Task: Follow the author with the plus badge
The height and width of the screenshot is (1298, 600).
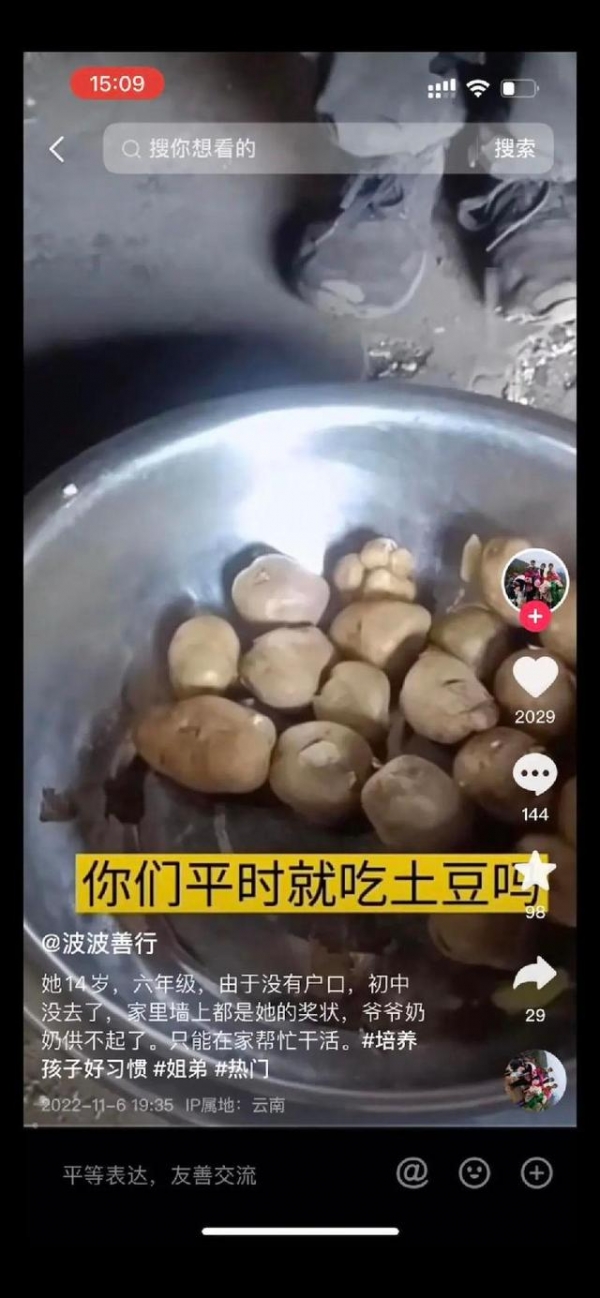Action: (x=535, y=617)
